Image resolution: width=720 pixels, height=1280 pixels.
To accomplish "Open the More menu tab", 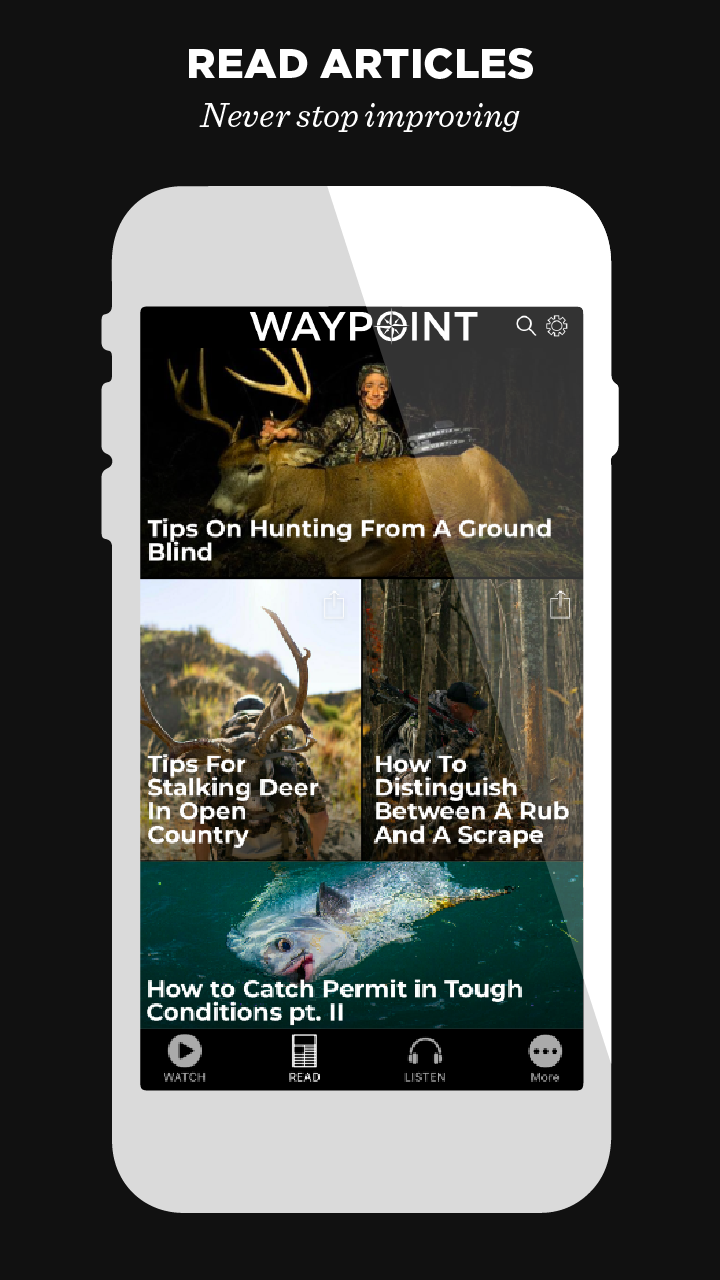I will point(545,1060).
